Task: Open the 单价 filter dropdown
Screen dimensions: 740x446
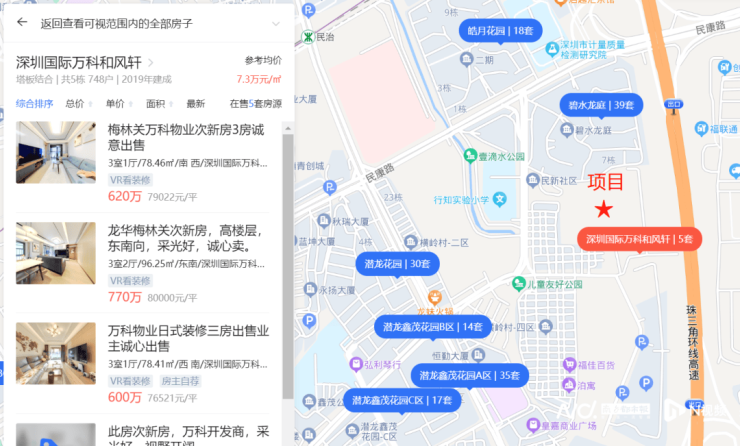Action: [118, 103]
